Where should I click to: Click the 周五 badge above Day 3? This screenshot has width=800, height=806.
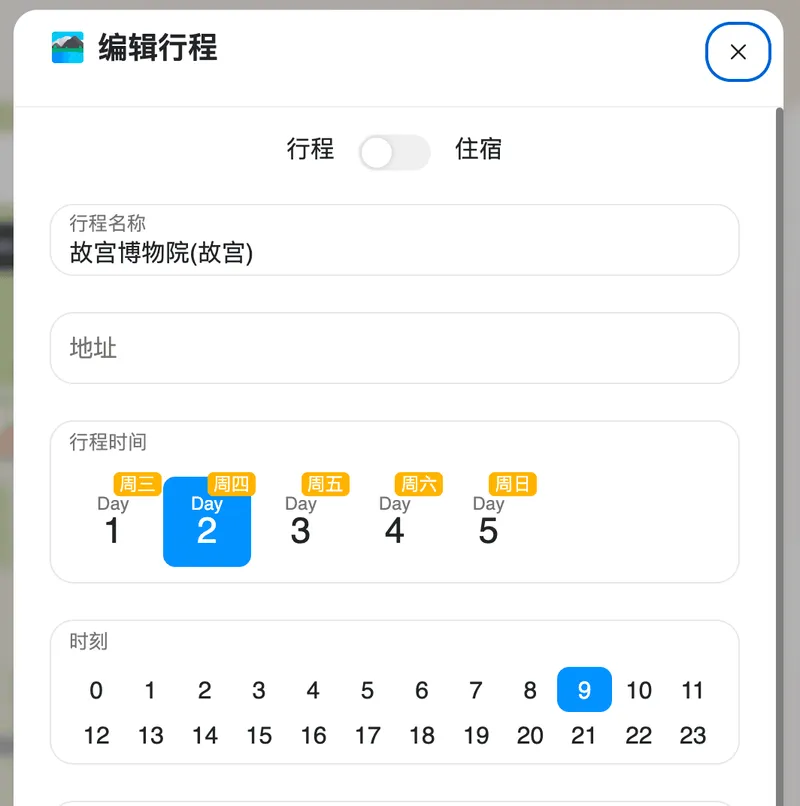325,484
